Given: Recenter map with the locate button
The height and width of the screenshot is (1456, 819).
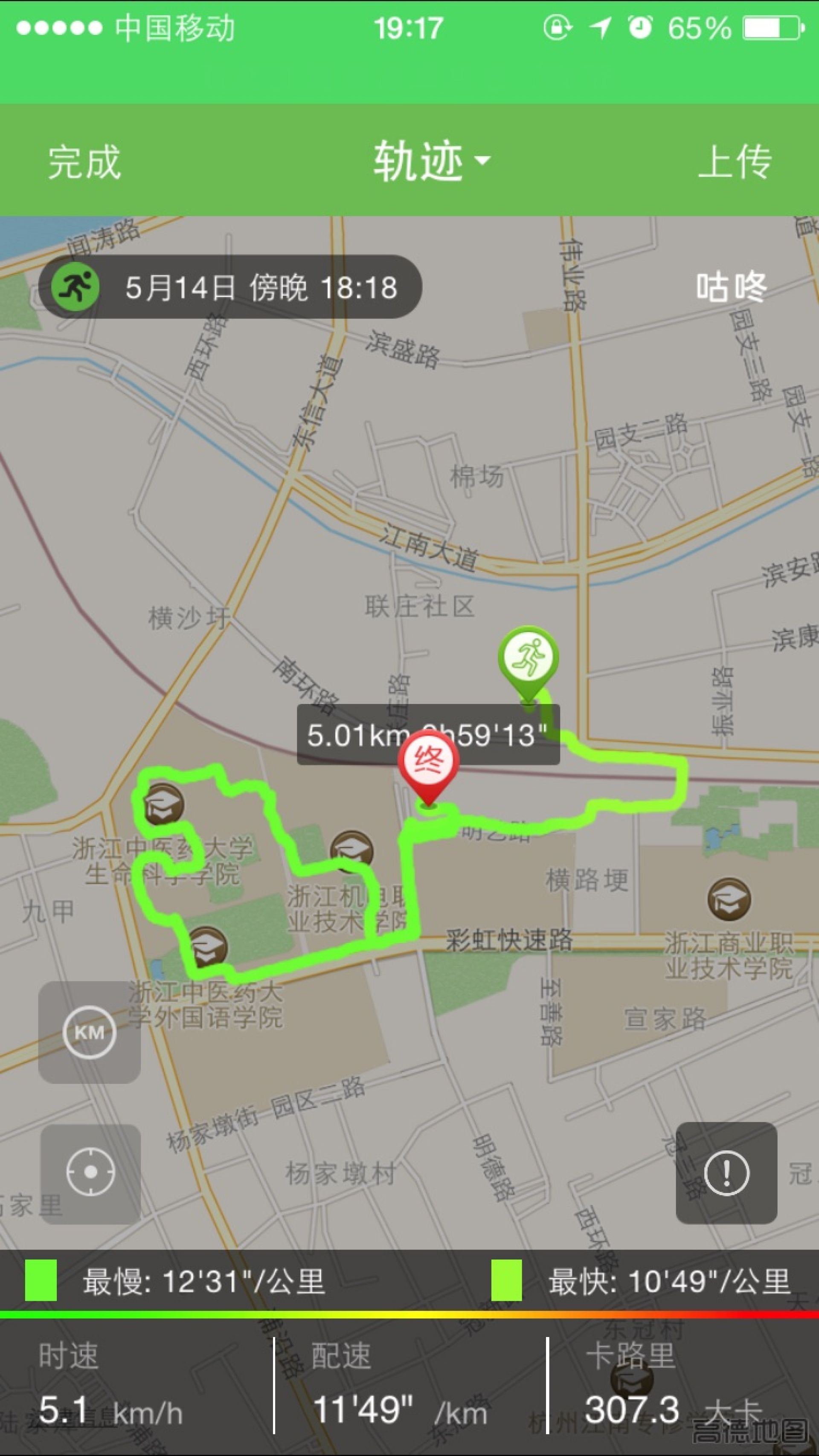Looking at the screenshot, I should coord(90,1172).
